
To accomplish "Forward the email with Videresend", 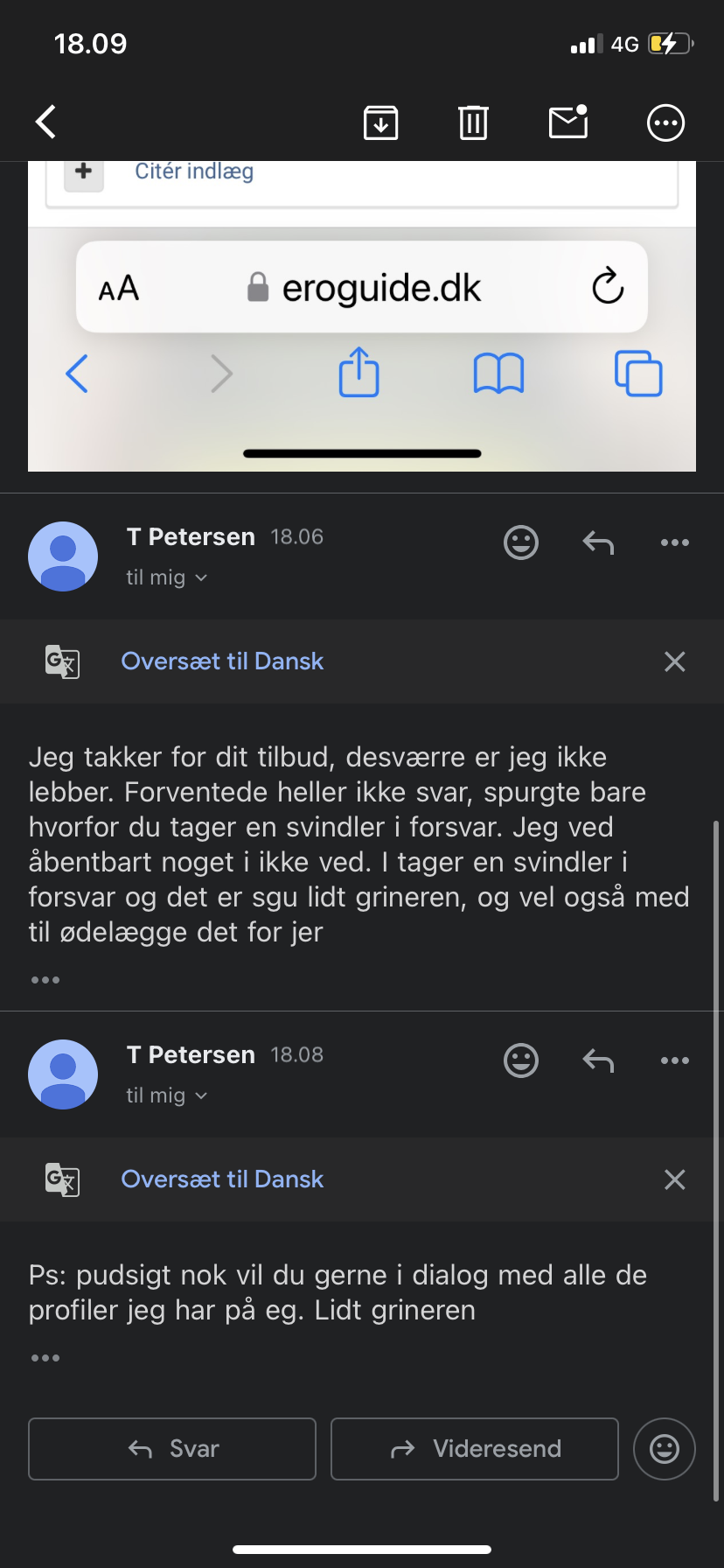I will 475,1449.
